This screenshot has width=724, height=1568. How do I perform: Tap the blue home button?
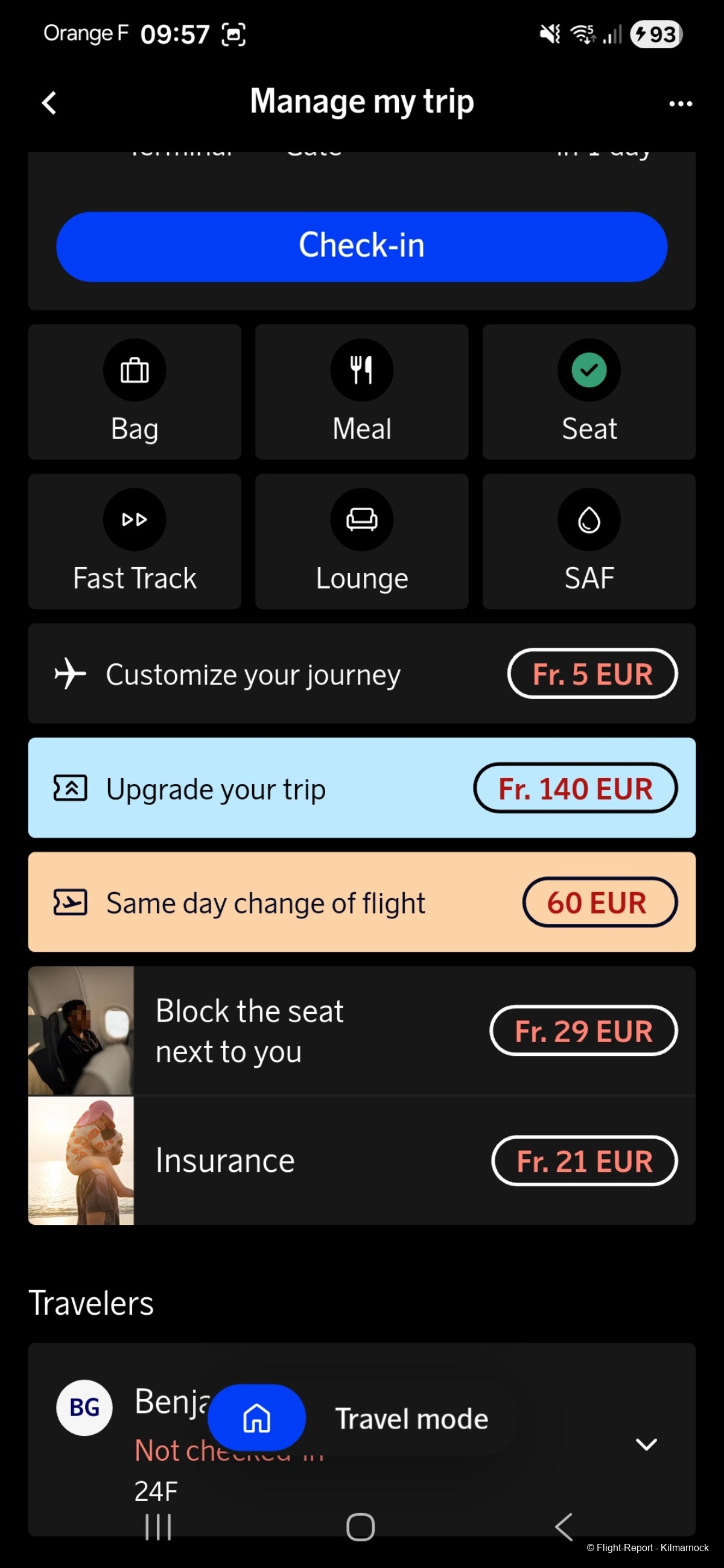click(256, 1418)
